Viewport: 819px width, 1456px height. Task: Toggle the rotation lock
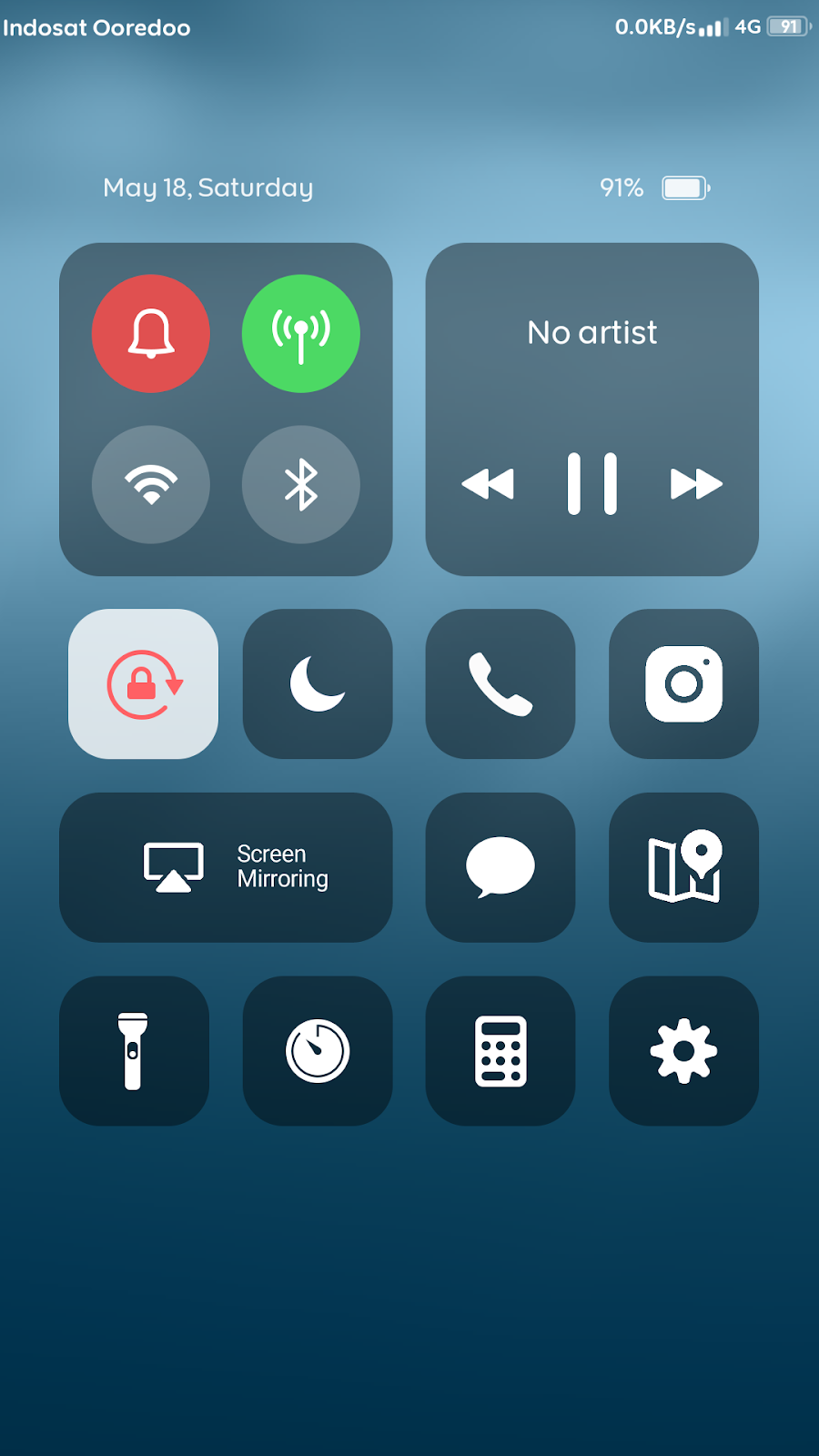[x=144, y=684]
